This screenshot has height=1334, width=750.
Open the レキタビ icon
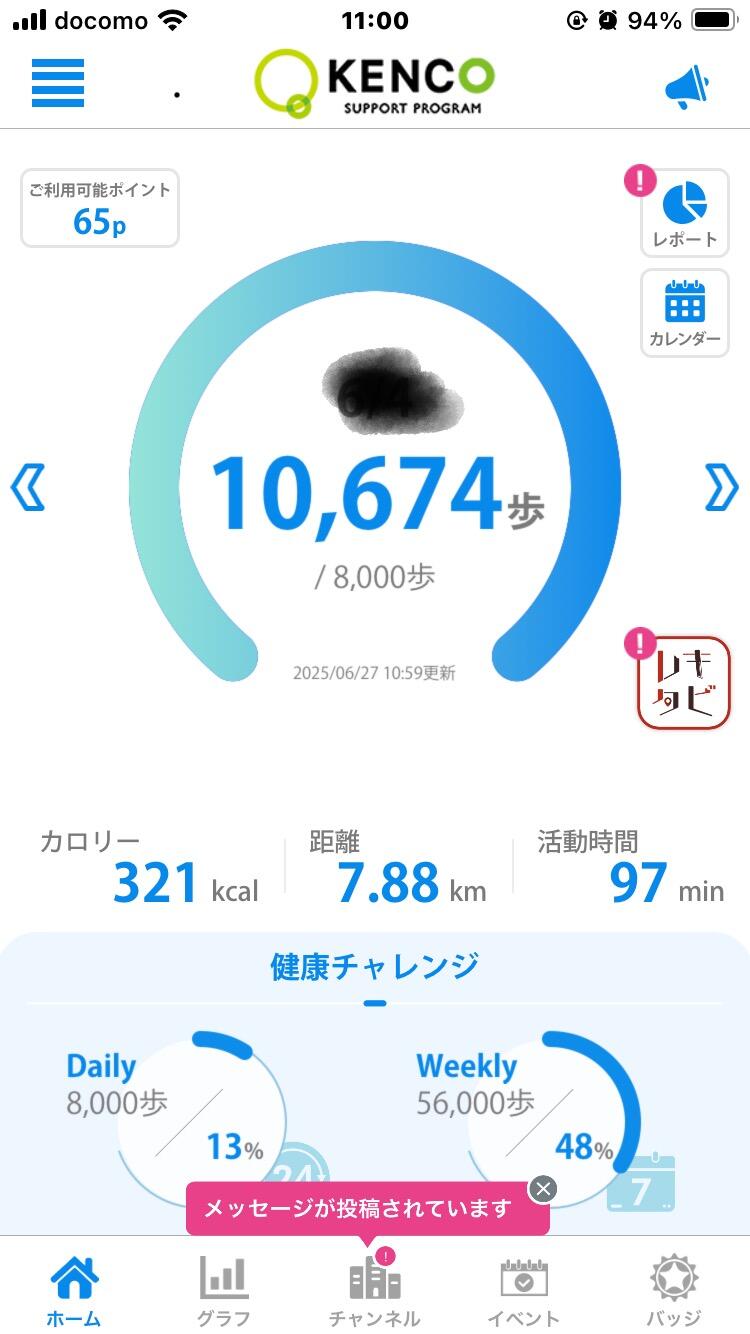684,683
